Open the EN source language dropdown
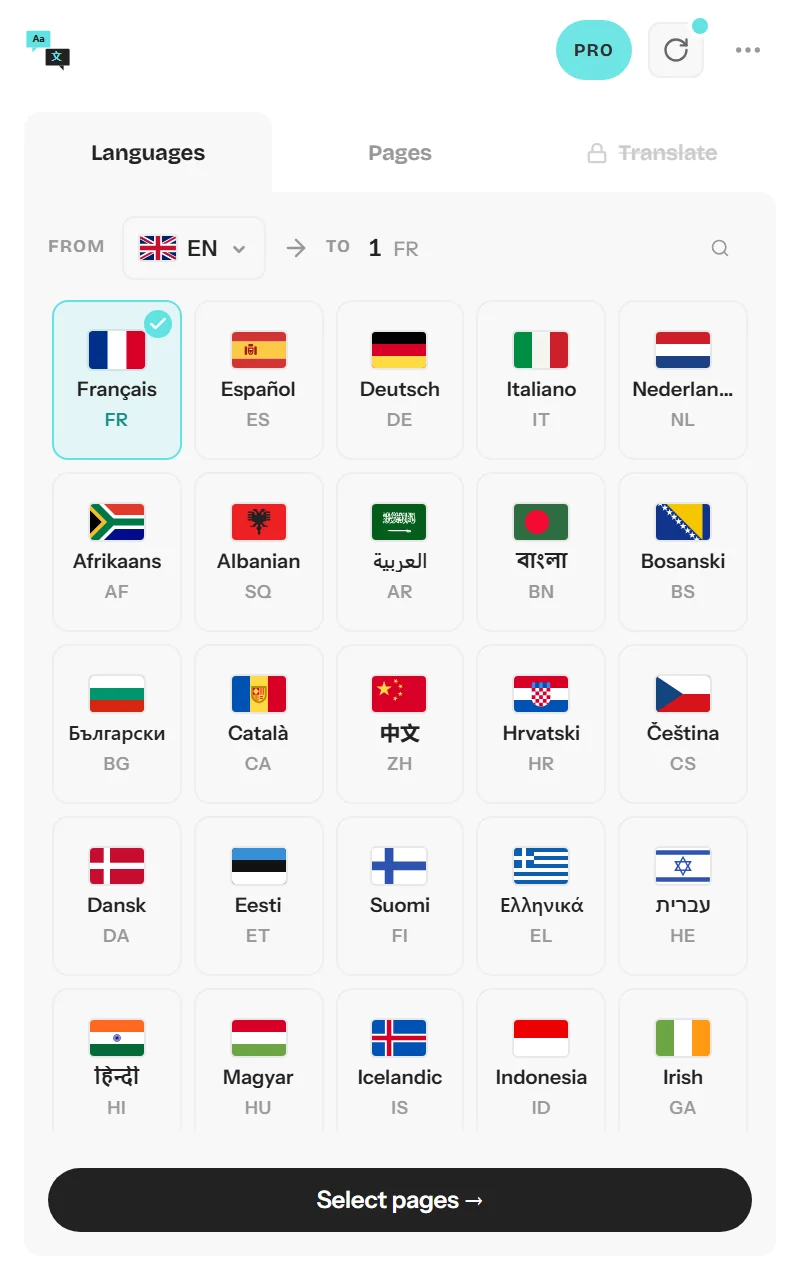This screenshot has width=800, height=1280. [x=194, y=248]
